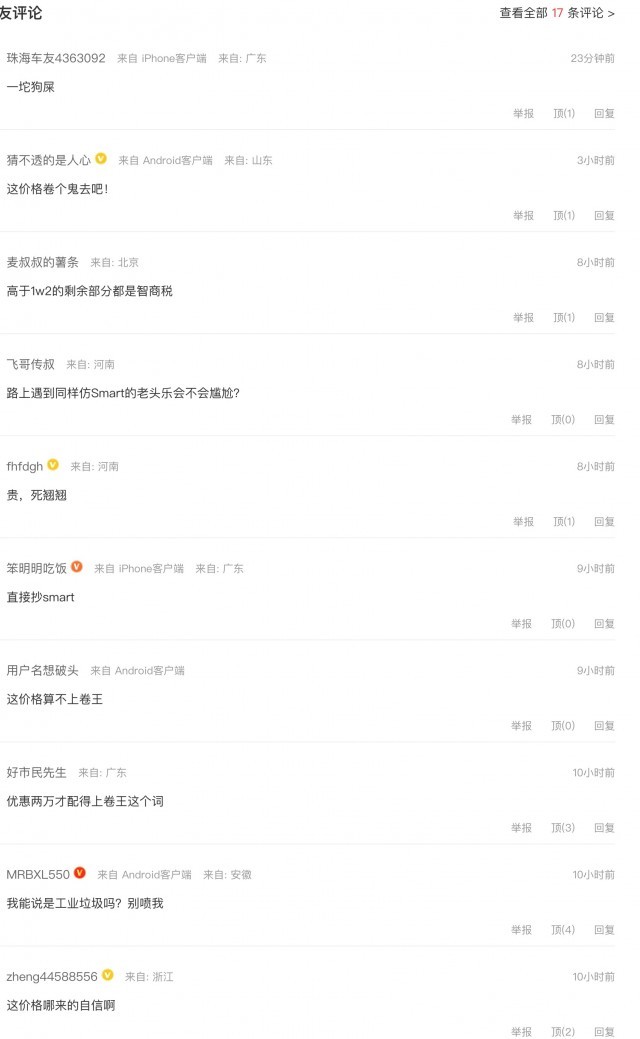Report 用户名想破头's comment

[521, 726]
